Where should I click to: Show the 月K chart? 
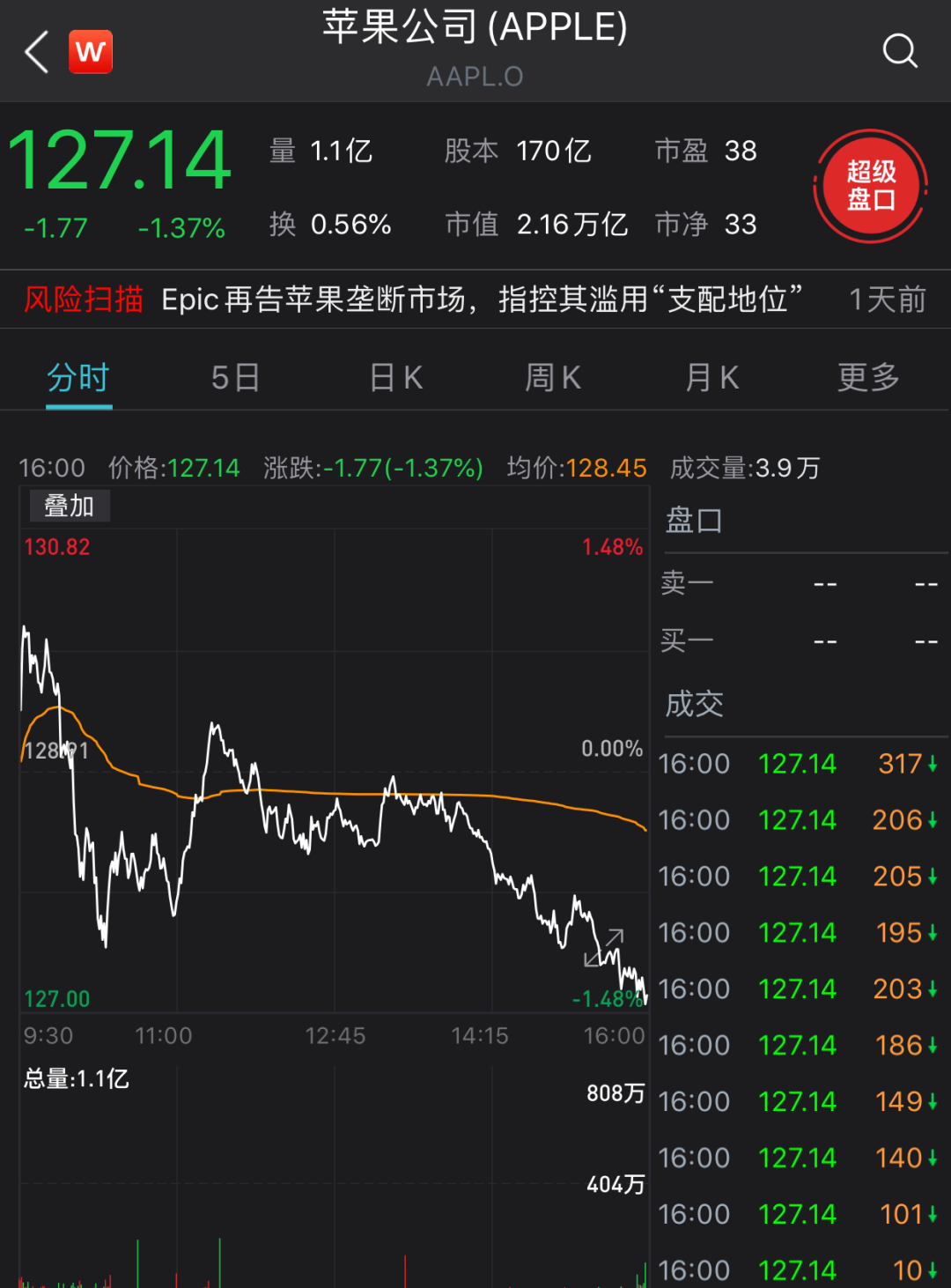coord(711,378)
